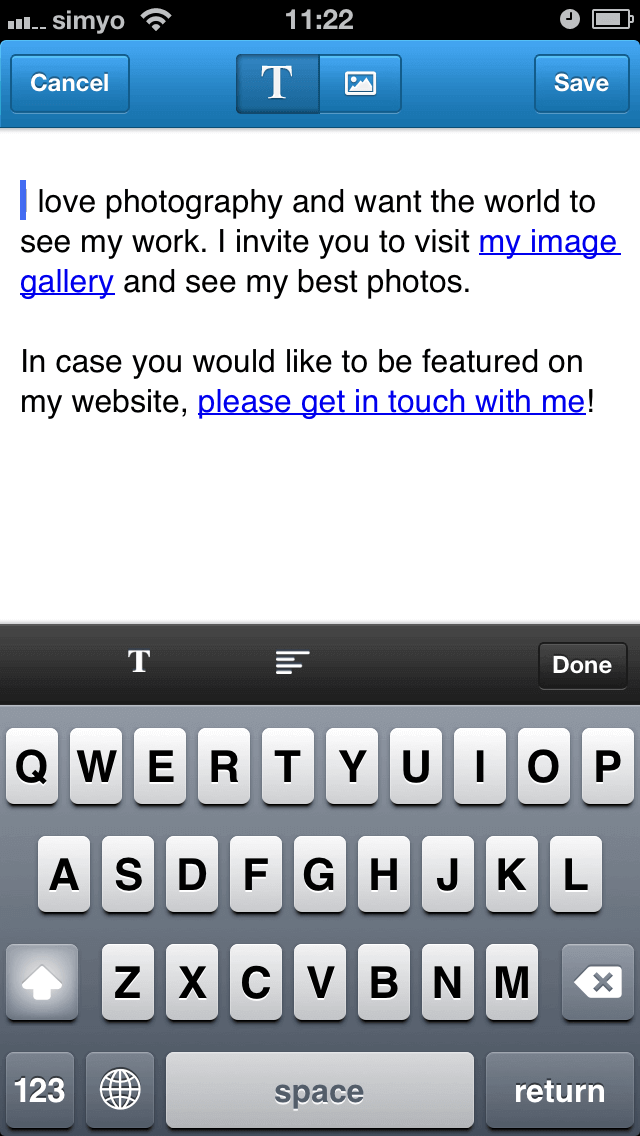Save the edited text

581,83
